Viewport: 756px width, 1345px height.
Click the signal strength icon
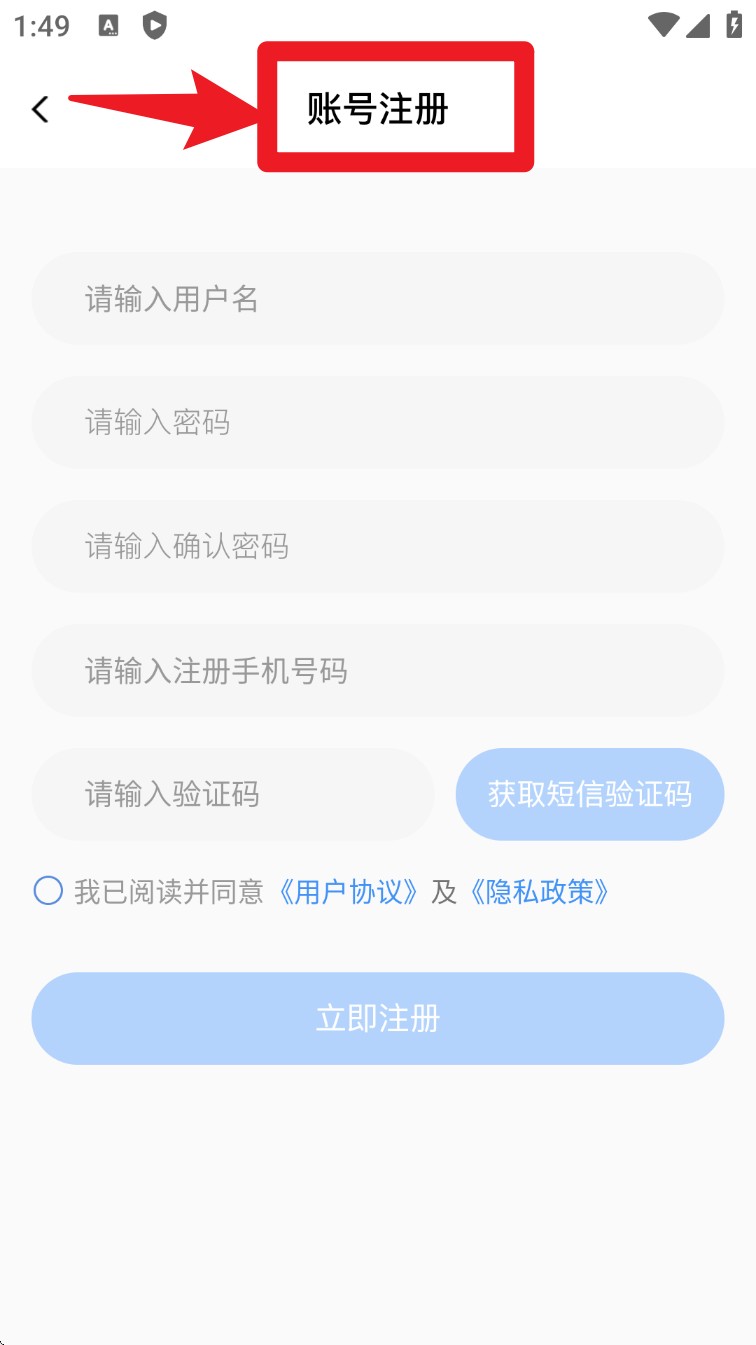point(700,24)
